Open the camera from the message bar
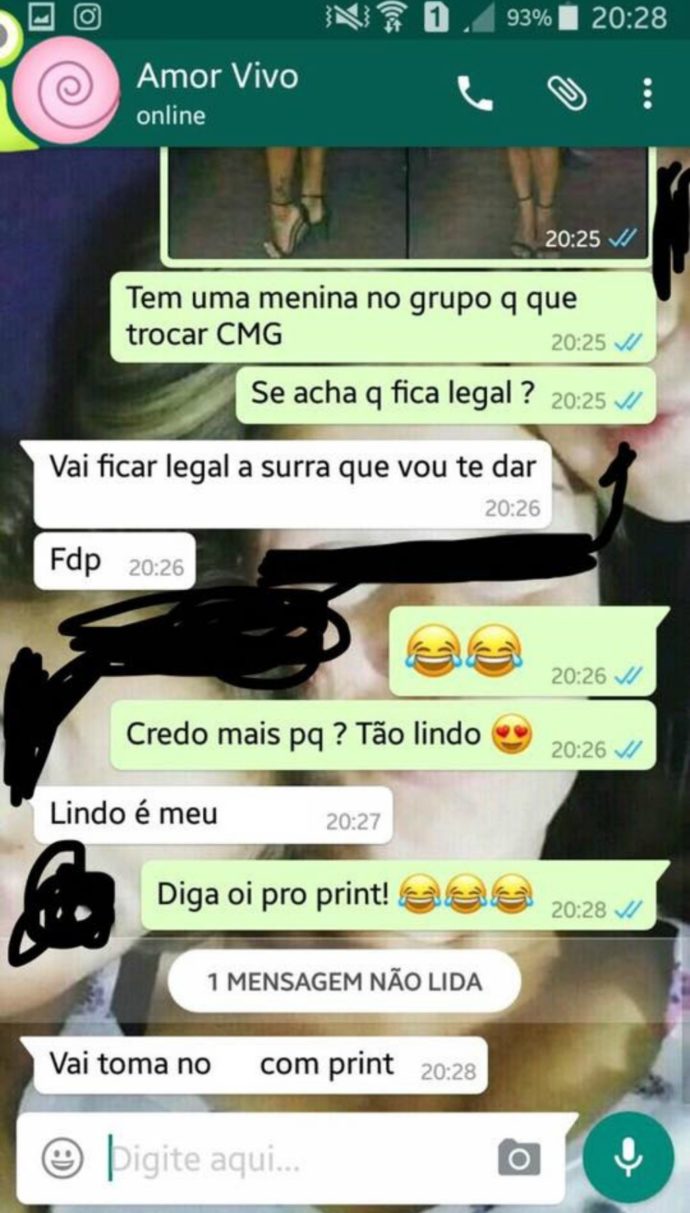The height and width of the screenshot is (1213, 690). [518, 1158]
